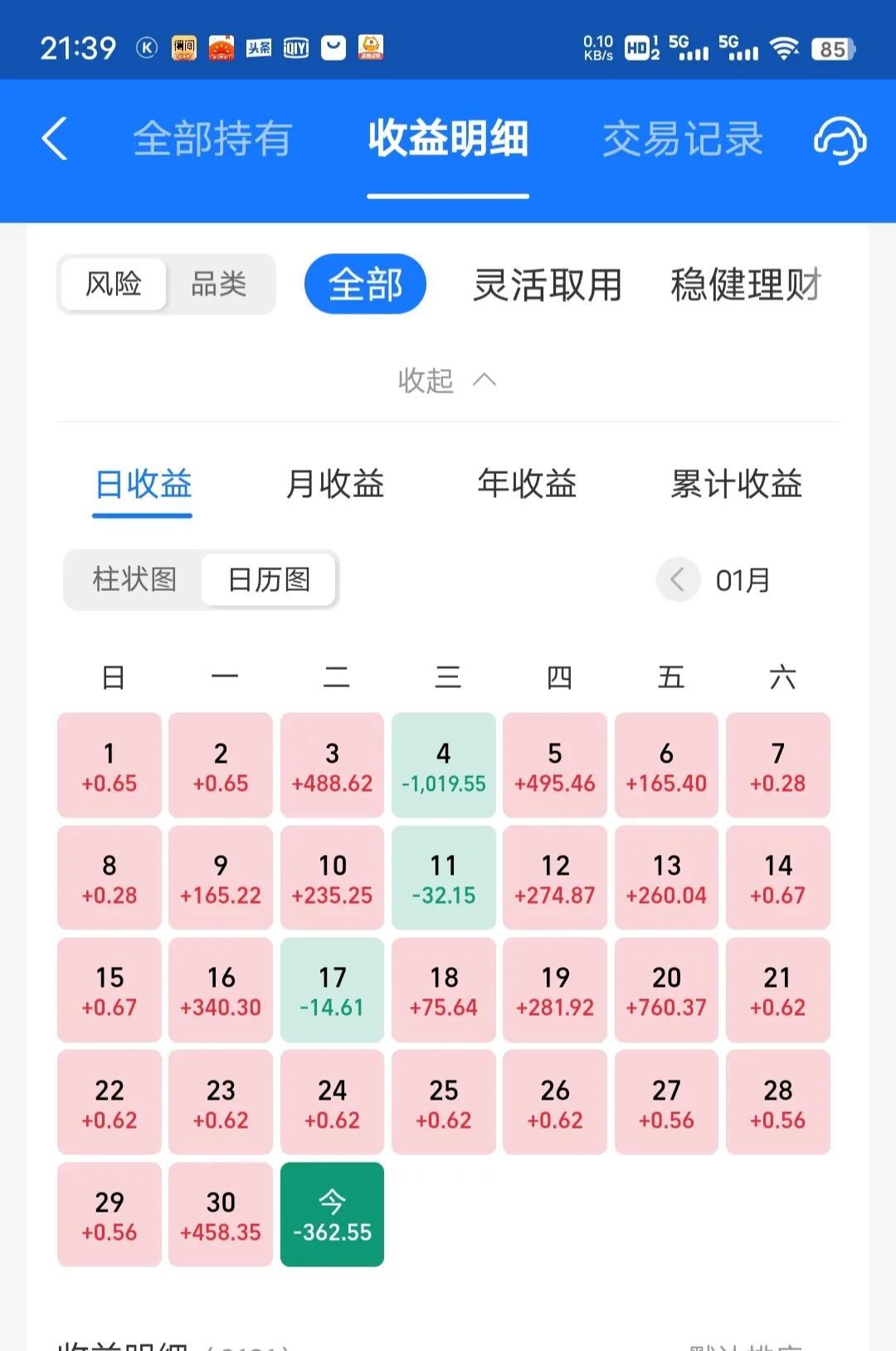Open day 4 with -1,019.55 earnings
This screenshot has height=1351, width=896.
[x=444, y=765]
